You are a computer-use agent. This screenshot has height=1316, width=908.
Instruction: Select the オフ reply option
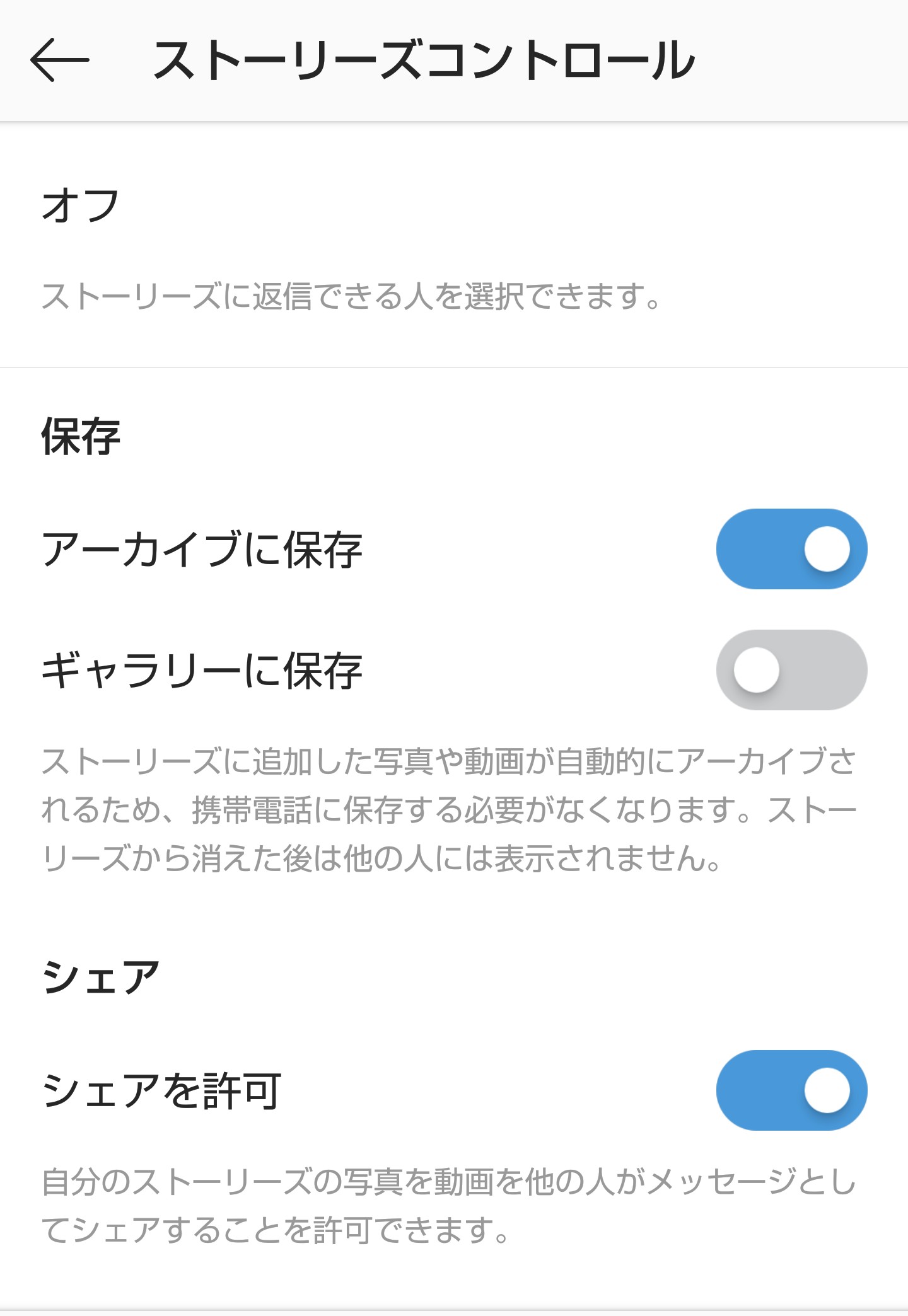81,206
